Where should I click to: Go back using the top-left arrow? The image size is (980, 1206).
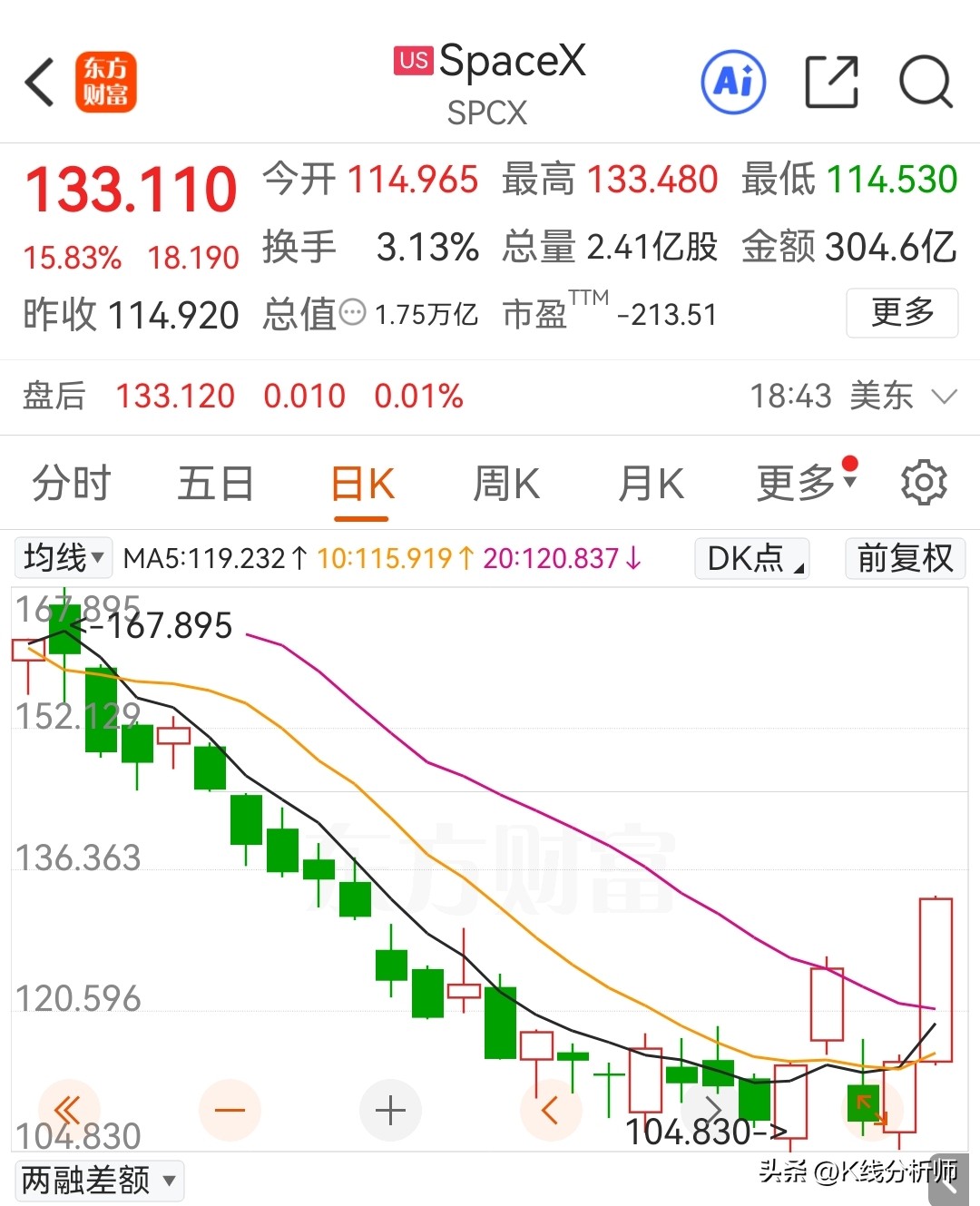(40, 83)
